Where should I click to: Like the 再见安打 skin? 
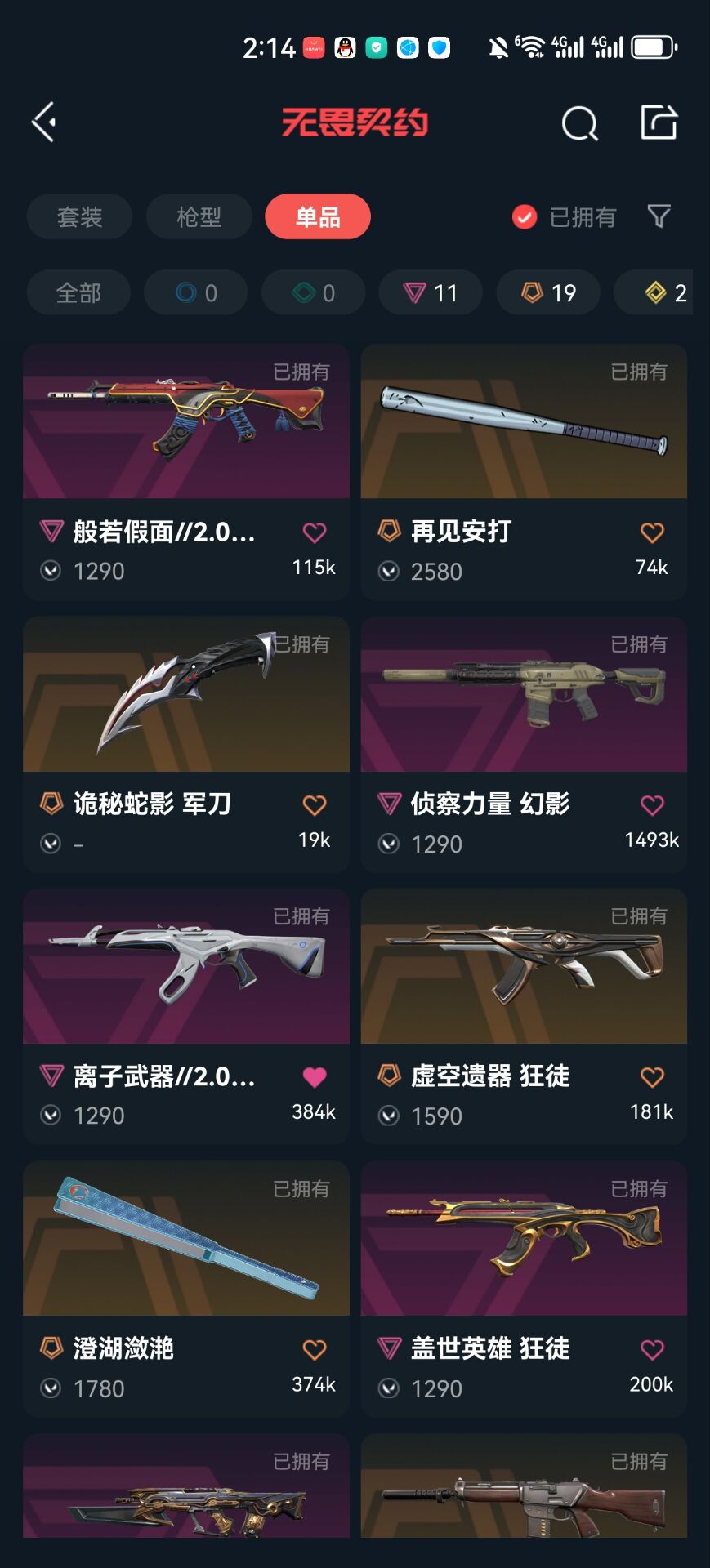[x=652, y=532]
